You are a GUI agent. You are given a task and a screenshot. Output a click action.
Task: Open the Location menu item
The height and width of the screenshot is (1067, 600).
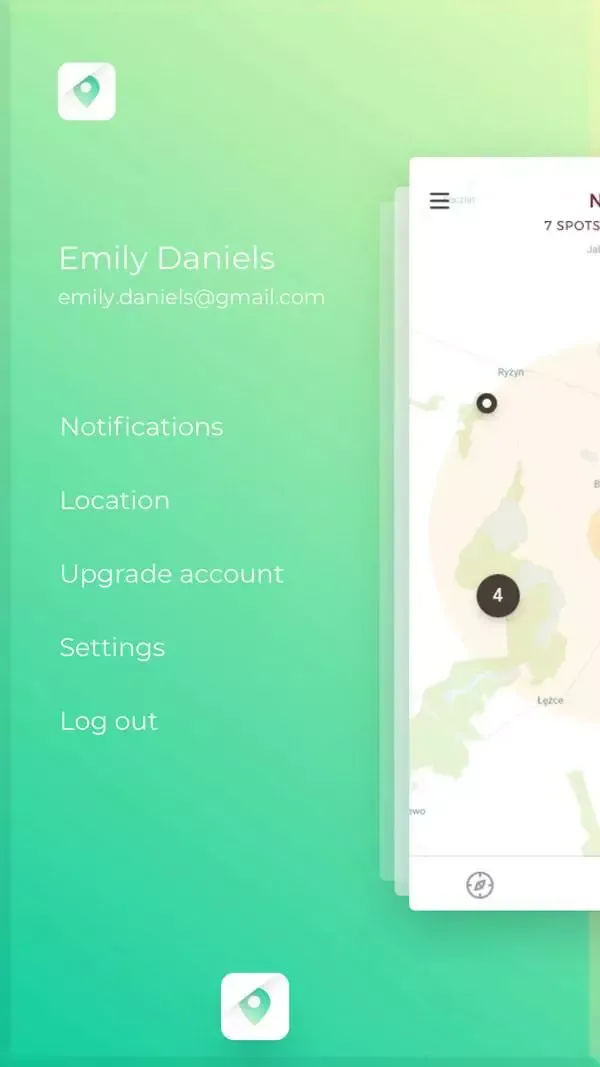114,501
